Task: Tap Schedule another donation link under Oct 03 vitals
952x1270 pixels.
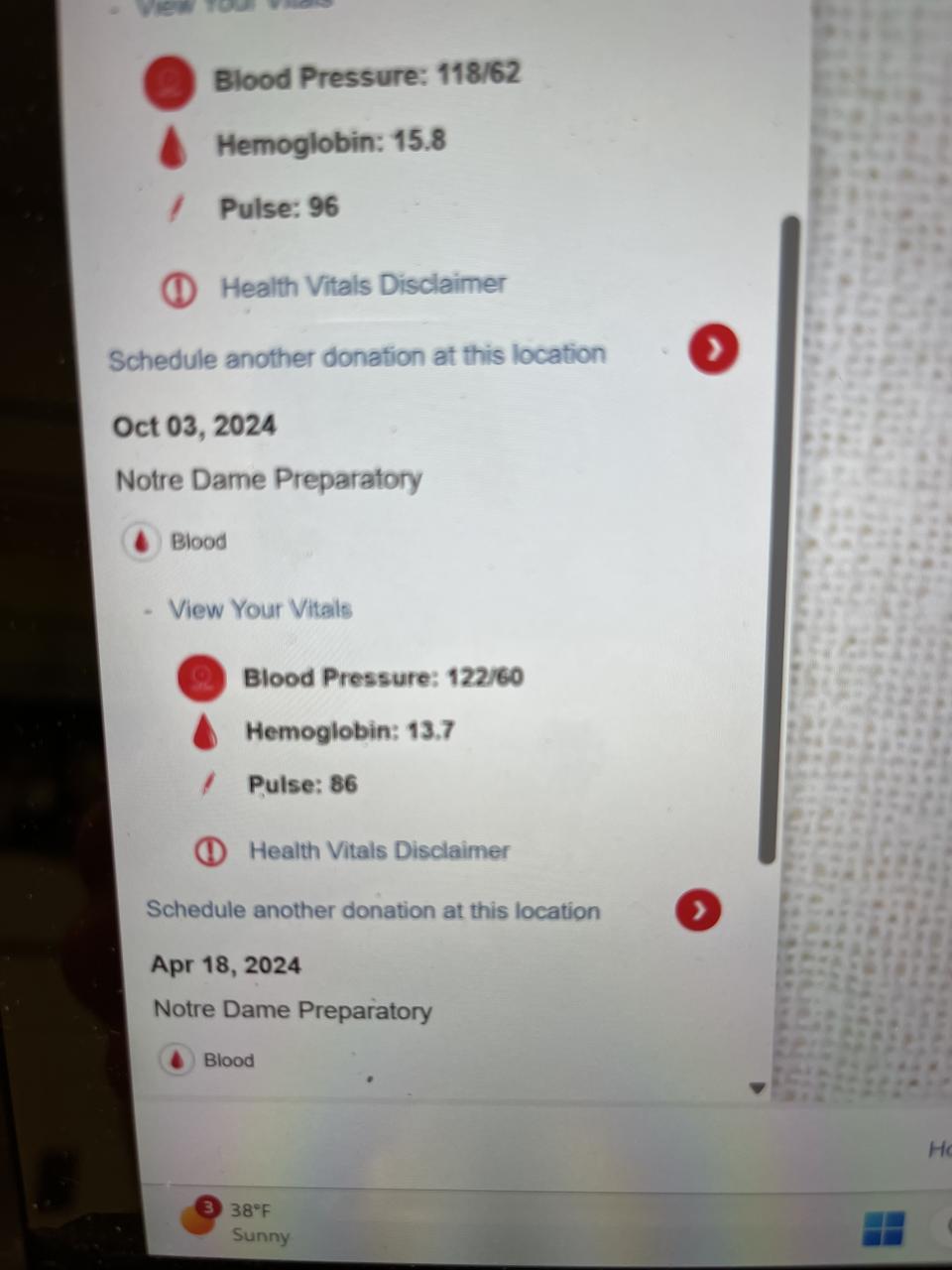Action: point(373,911)
